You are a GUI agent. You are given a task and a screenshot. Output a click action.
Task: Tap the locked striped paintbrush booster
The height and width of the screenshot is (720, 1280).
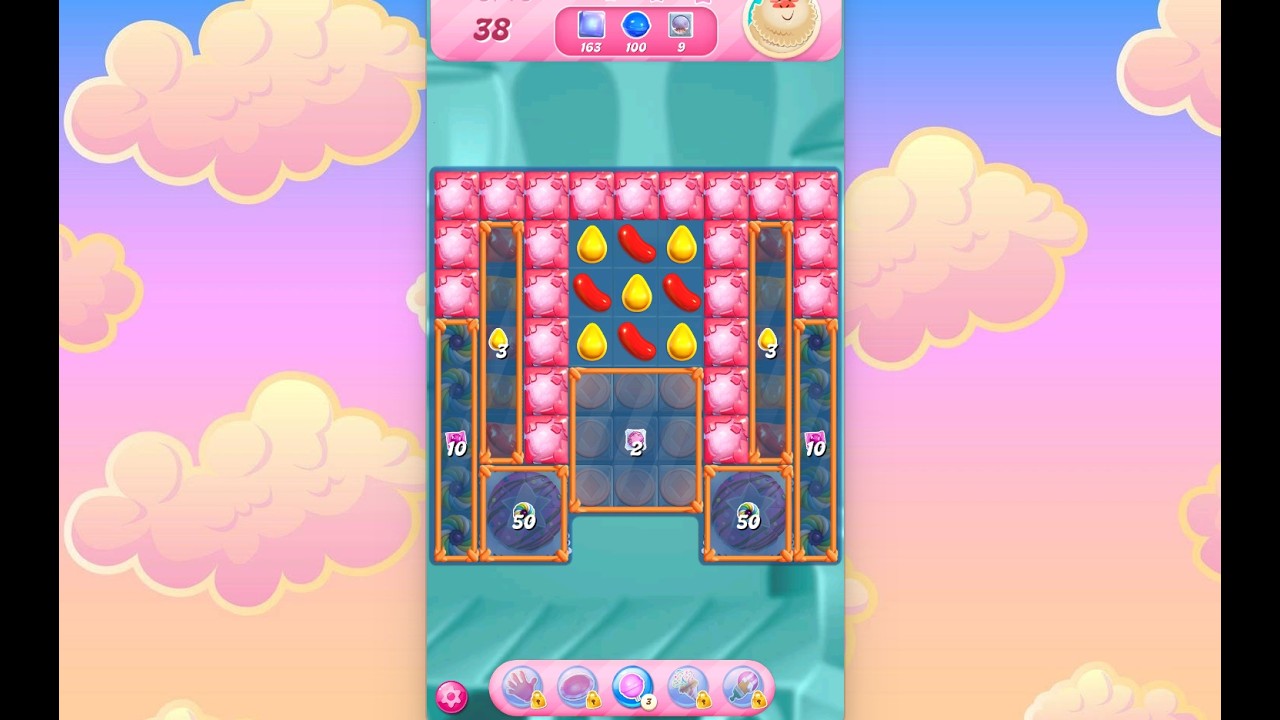742,688
